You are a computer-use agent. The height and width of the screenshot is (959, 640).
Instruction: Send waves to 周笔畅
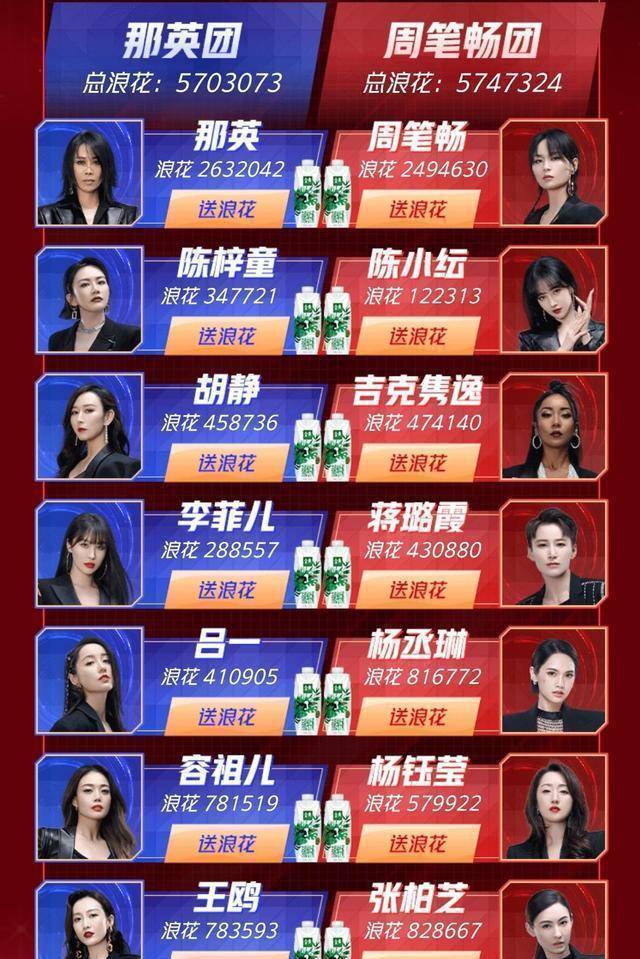click(417, 209)
